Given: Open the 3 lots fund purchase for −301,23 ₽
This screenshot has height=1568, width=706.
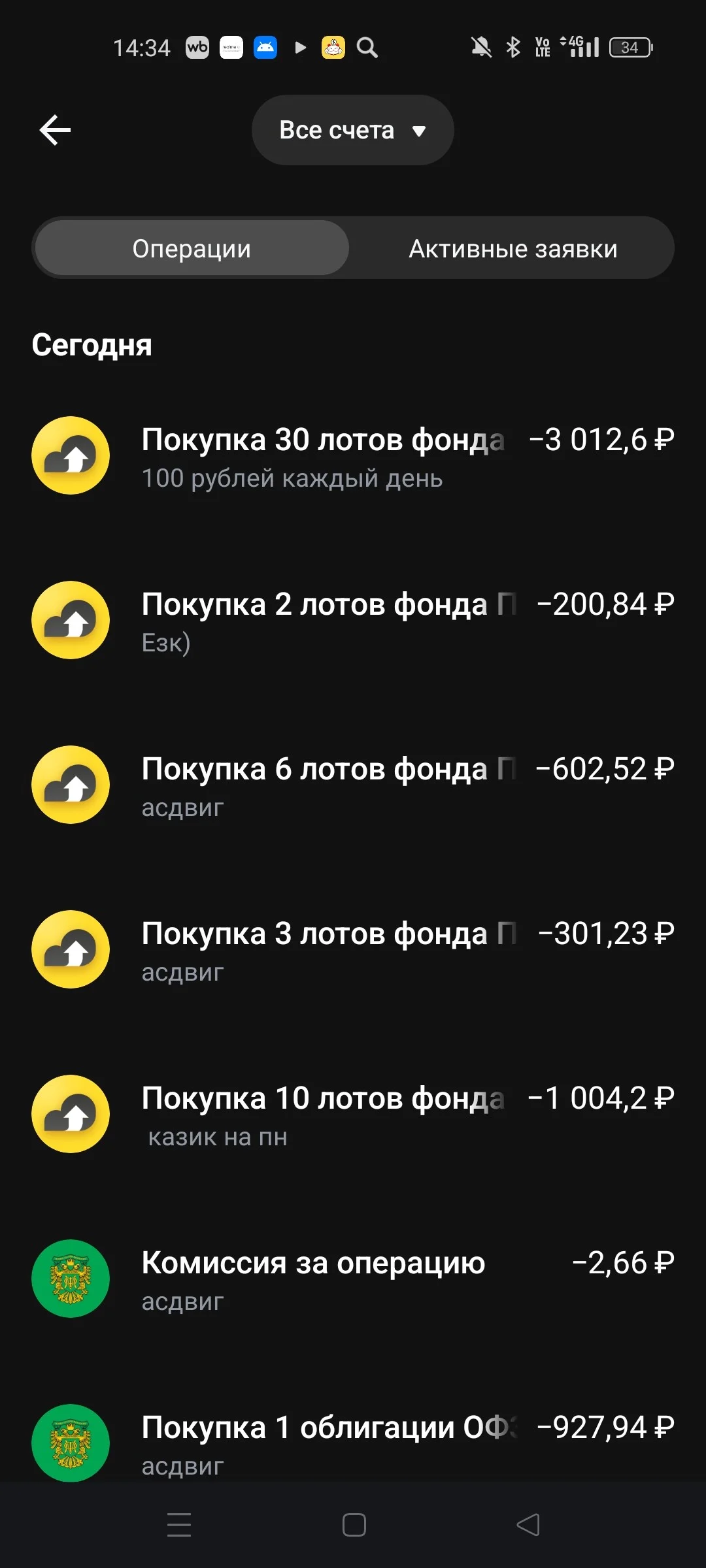Looking at the screenshot, I should click(353, 950).
